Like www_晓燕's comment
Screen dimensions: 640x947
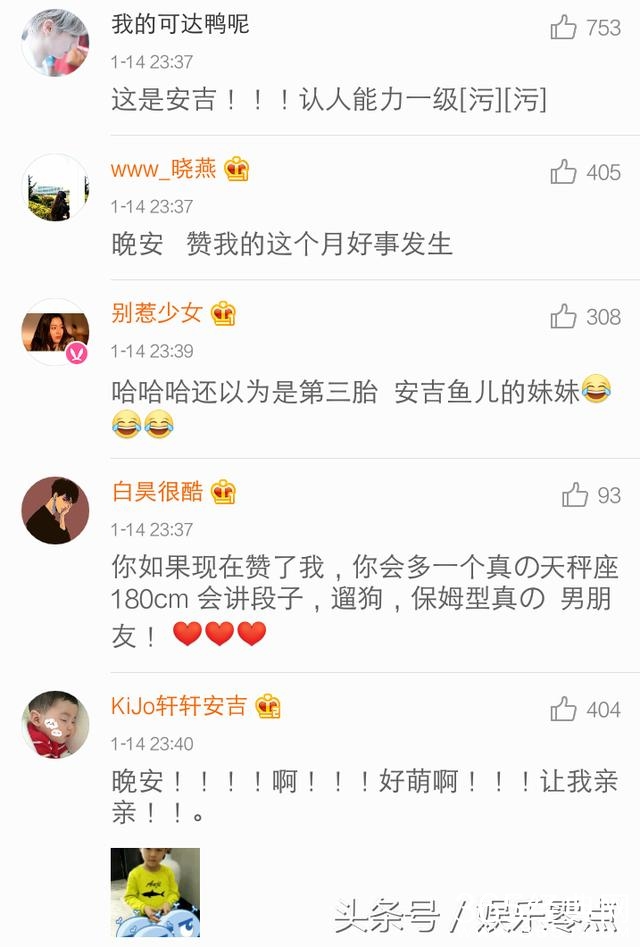pos(564,172)
